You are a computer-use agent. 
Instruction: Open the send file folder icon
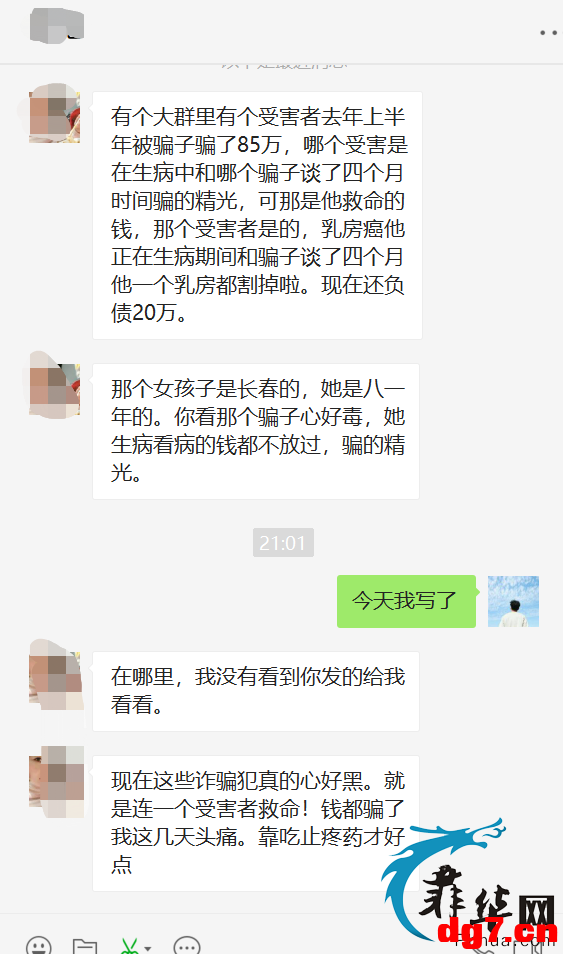(85, 945)
